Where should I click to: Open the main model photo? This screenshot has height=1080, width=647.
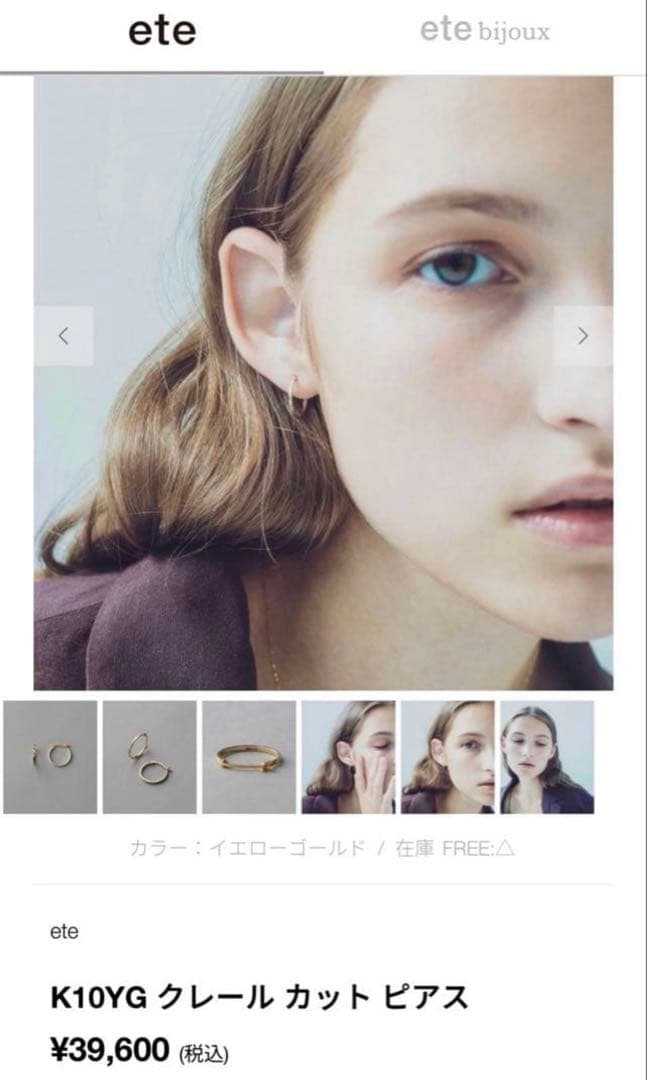click(323, 383)
